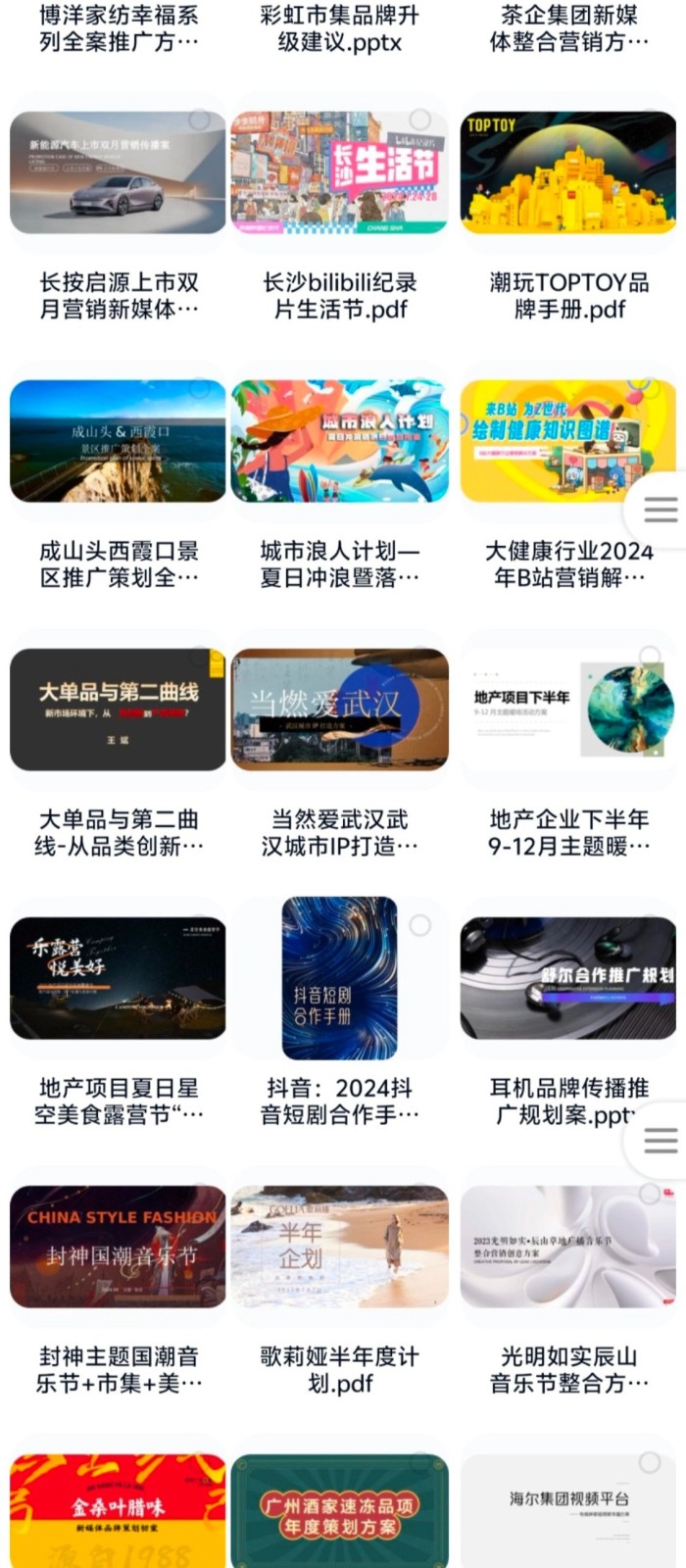This screenshot has width=686, height=1568.
Task: Open 广州酒家速冻品项年度策划方案 file
Action: (x=339, y=1511)
